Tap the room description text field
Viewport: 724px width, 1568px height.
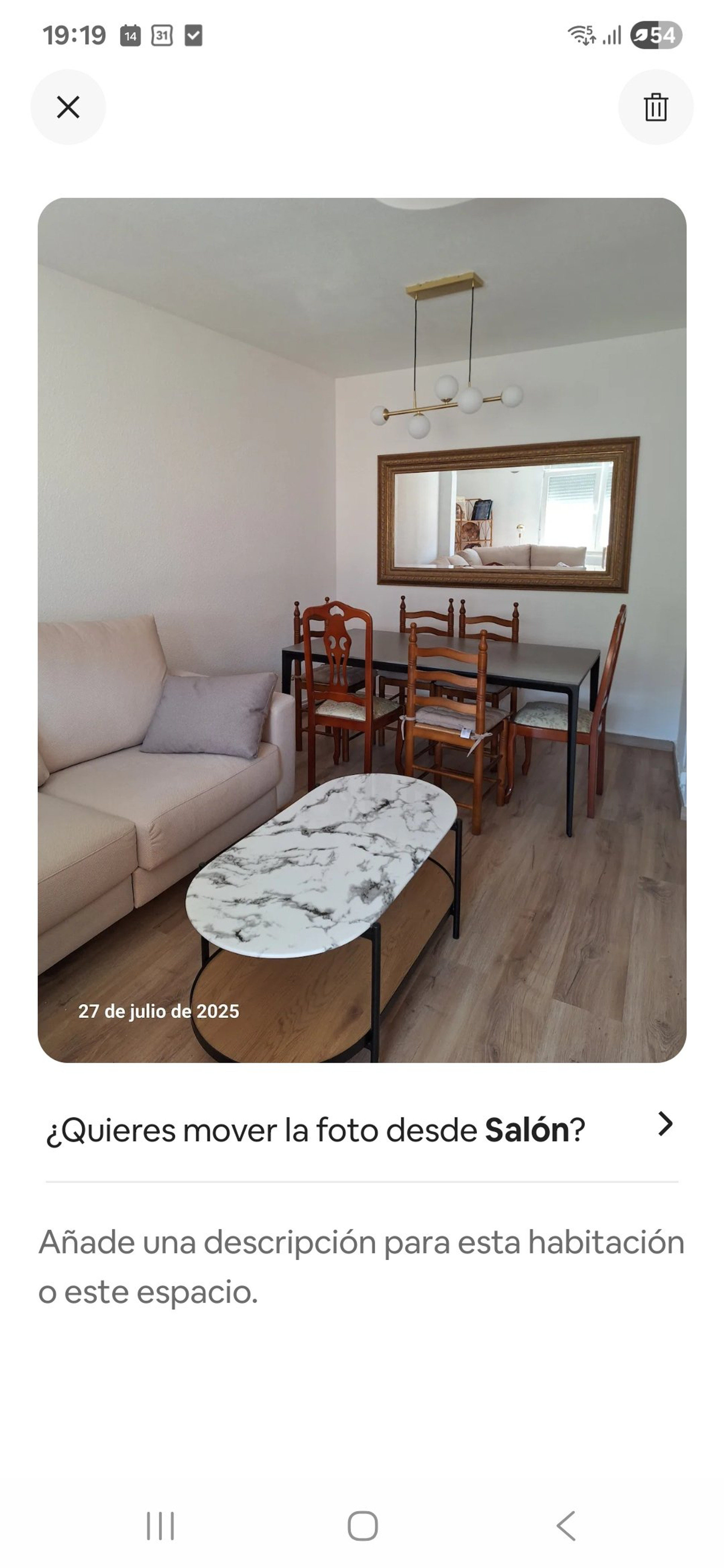[362, 1266]
